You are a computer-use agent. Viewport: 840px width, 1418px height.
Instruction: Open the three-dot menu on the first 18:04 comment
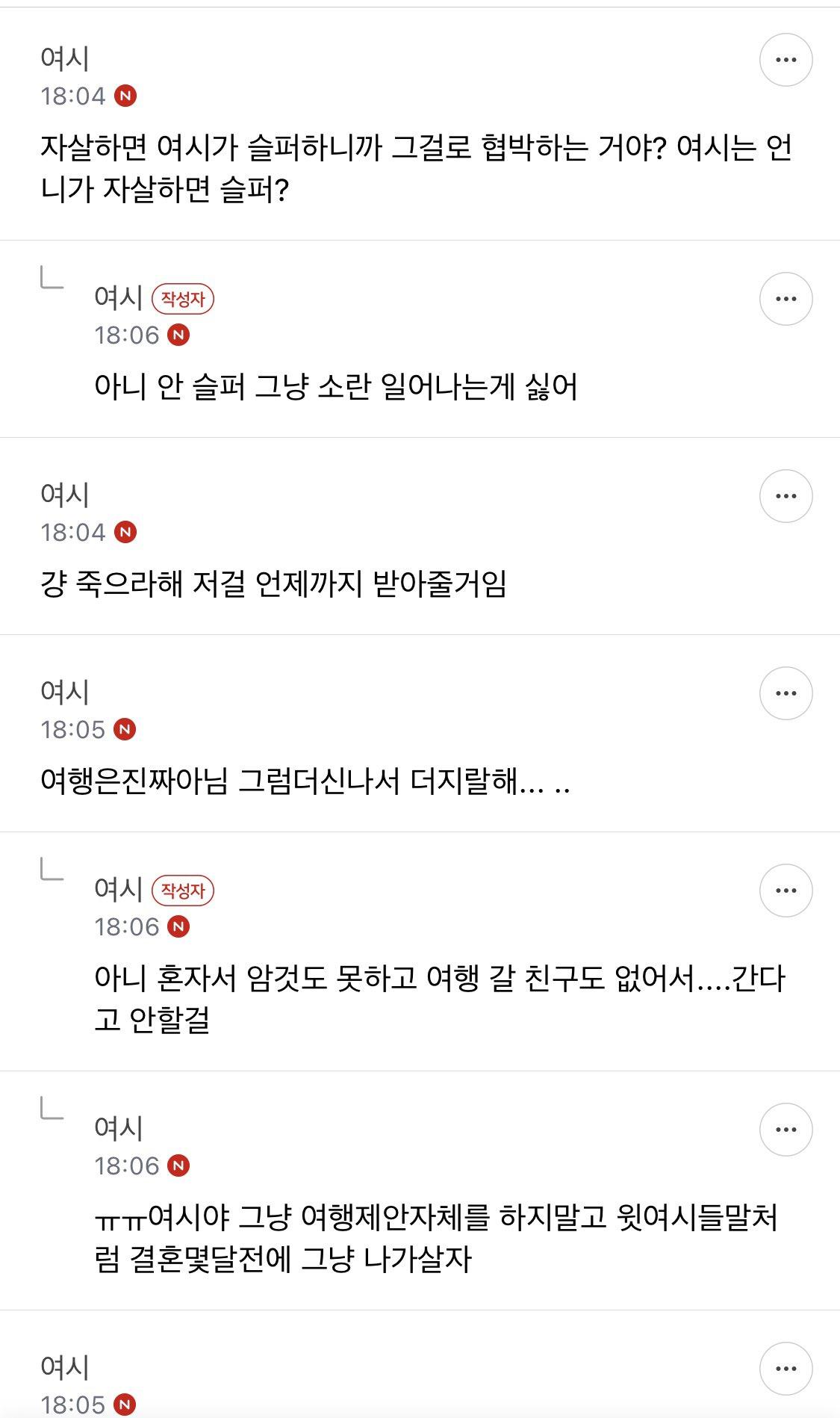pos(785,59)
